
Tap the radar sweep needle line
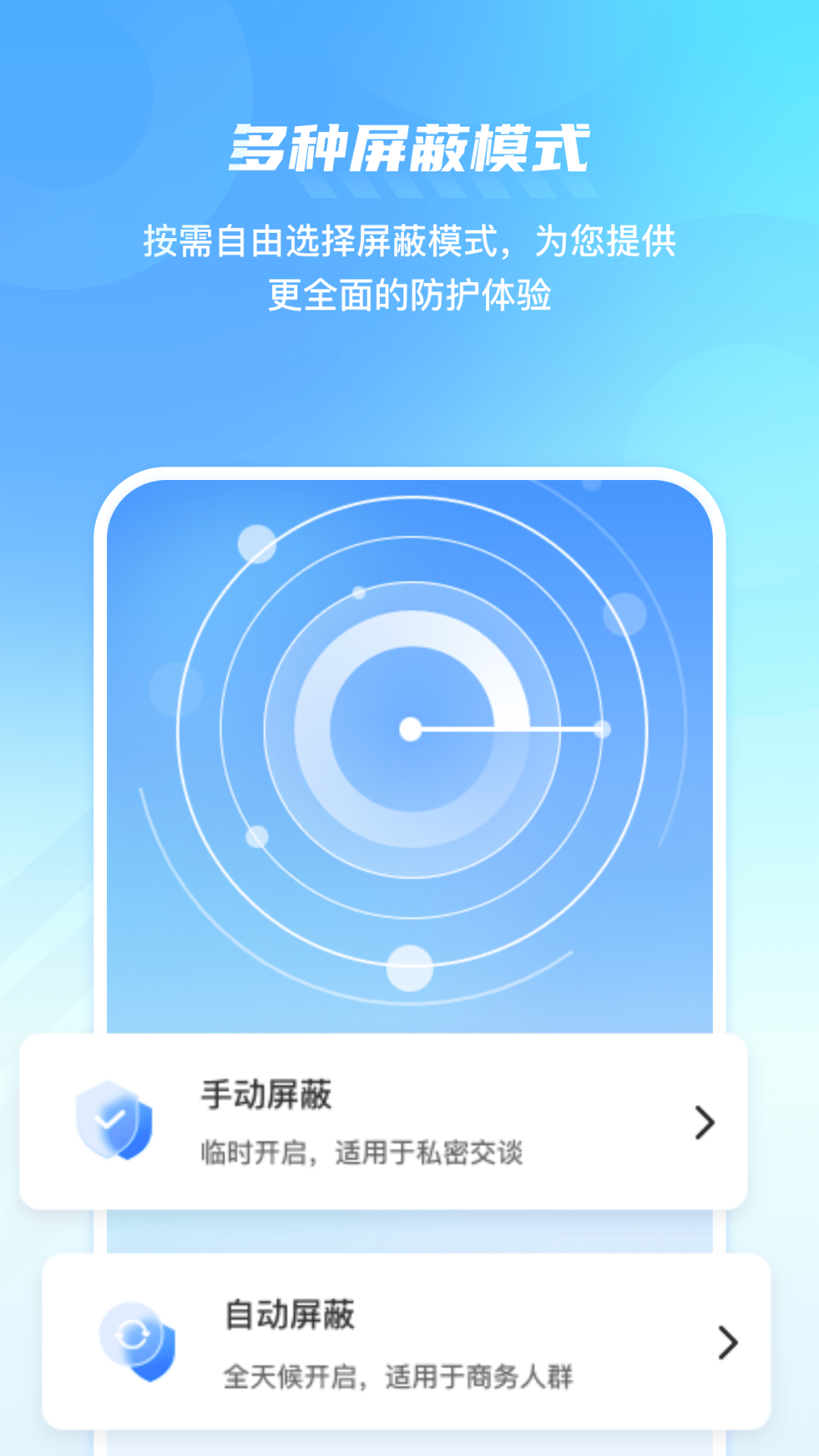(508, 730)
